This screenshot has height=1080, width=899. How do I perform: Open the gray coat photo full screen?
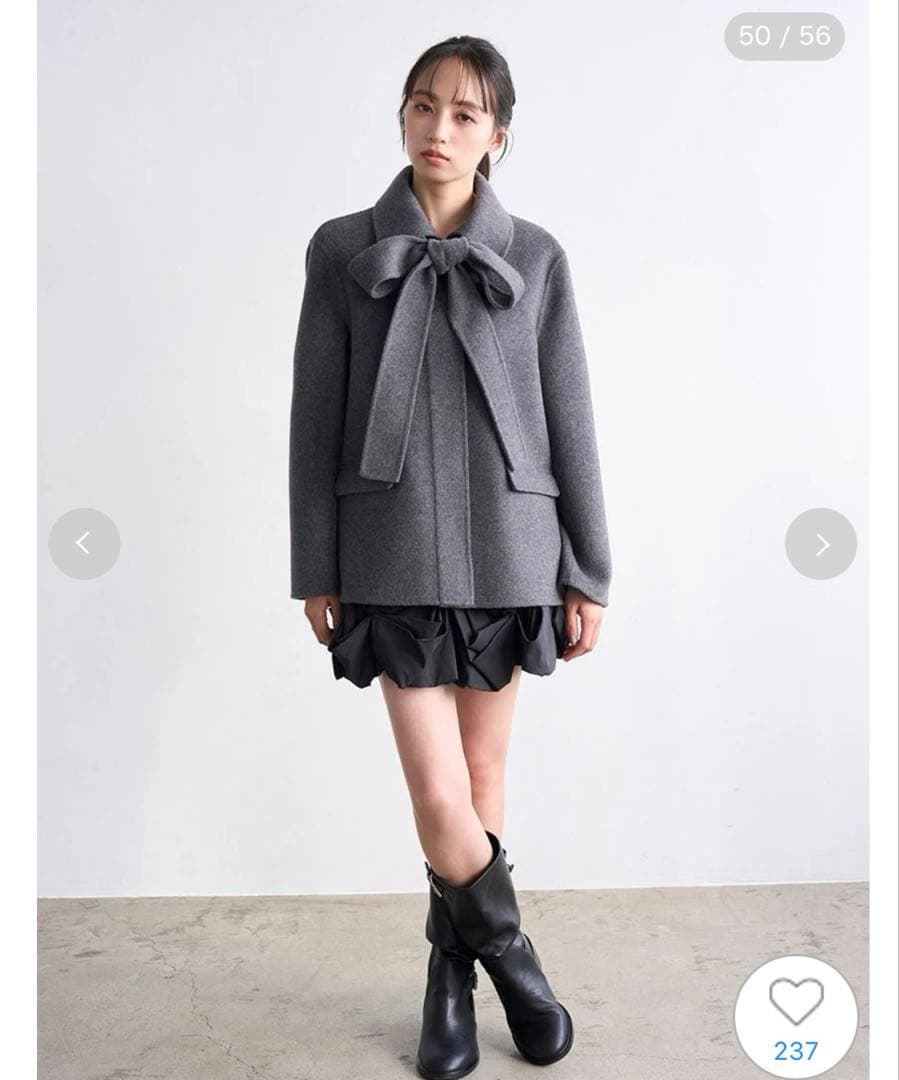[x=450, y=420]
